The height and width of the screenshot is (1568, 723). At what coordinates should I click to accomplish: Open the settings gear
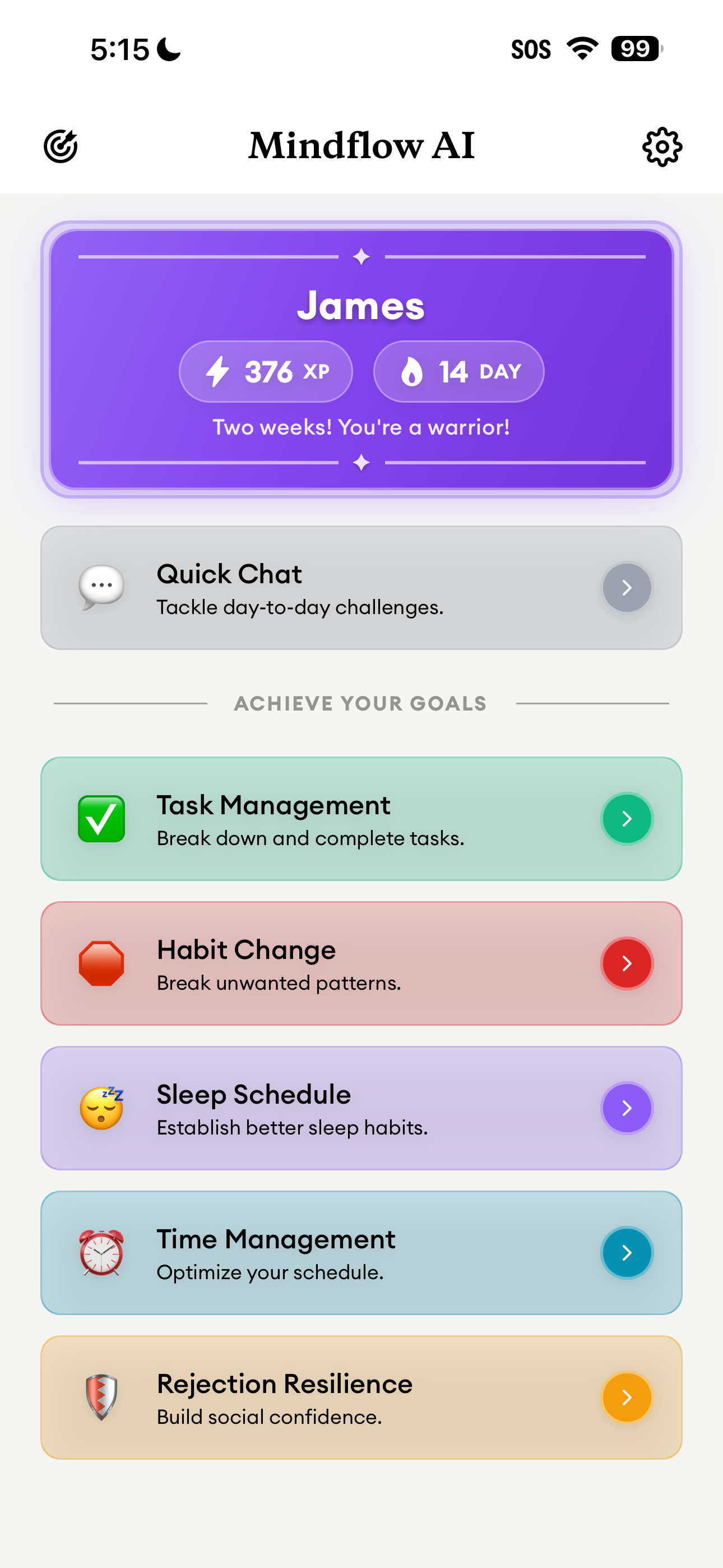pos(662,146)
